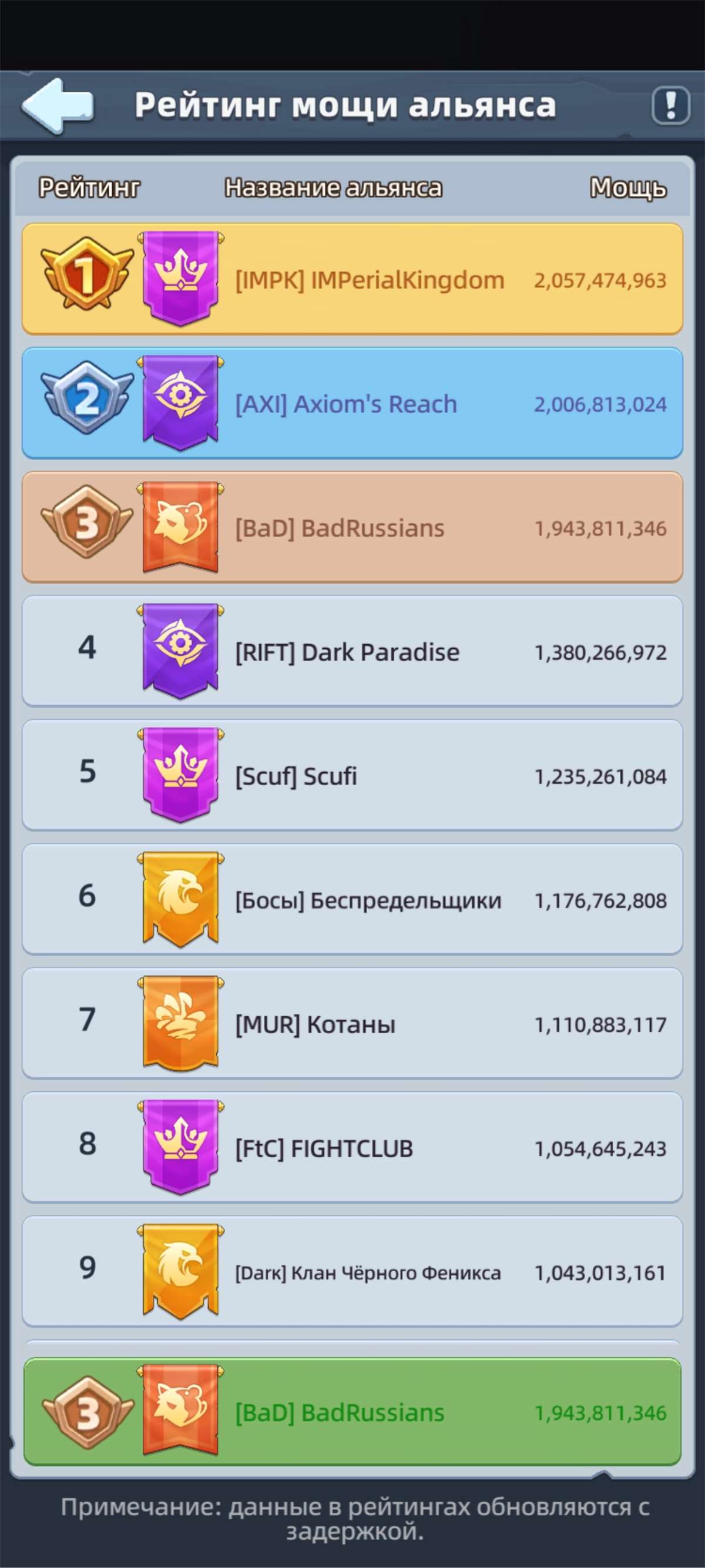View the FIGHTCLUB alliance details
Viewport: 705px width, 1568px height.
coord(352,1148)
